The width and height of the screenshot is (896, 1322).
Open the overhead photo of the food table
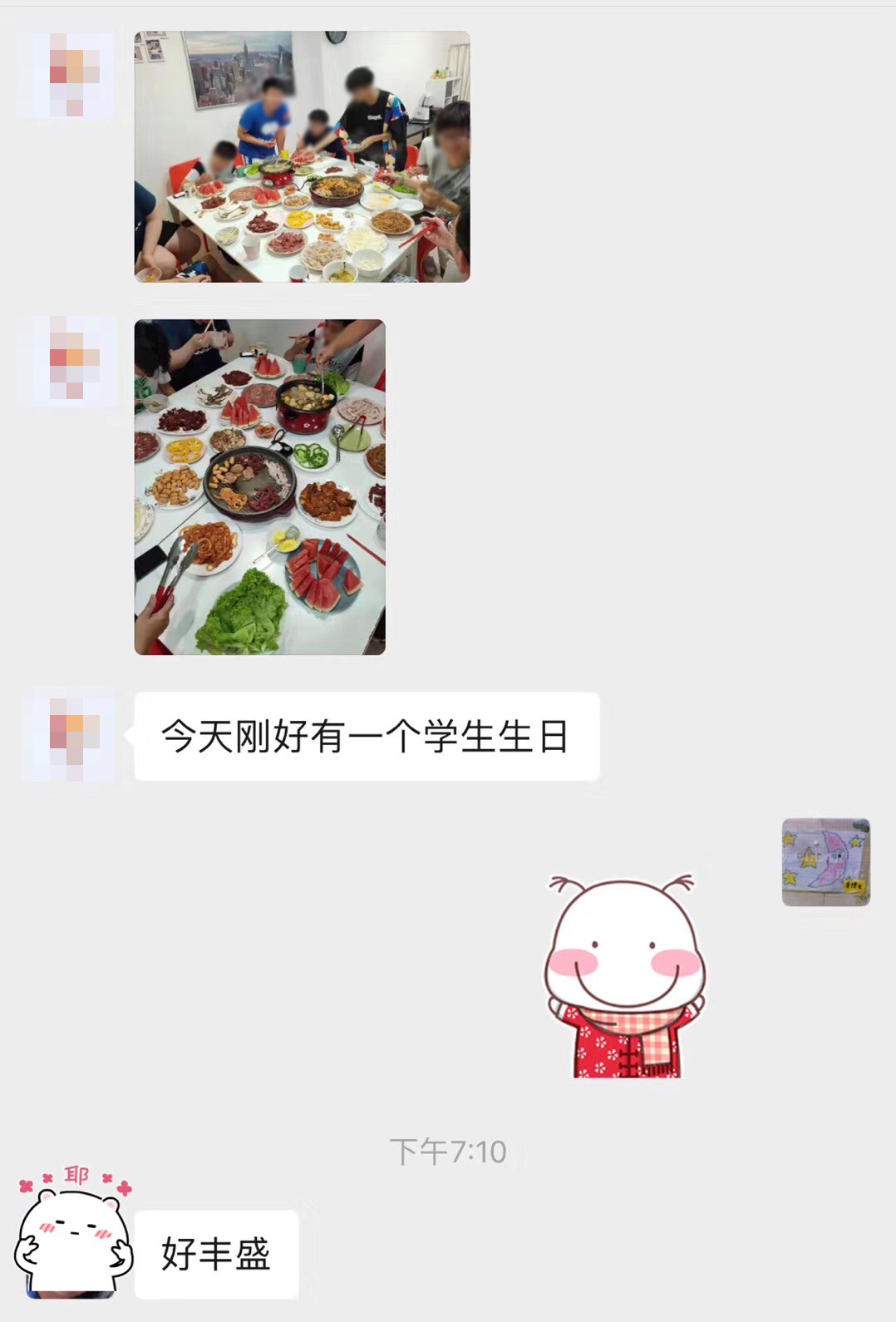(x=259, y=486)
